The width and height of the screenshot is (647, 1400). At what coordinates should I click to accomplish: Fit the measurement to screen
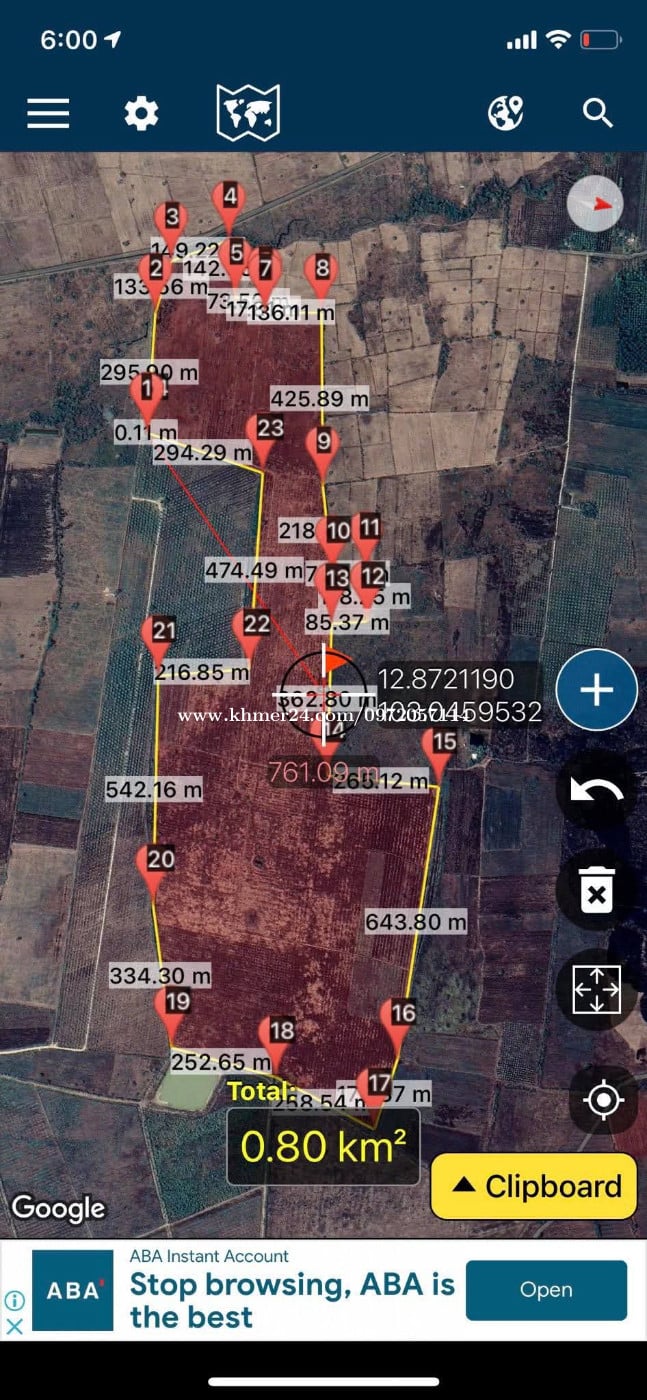pos(597,990)
